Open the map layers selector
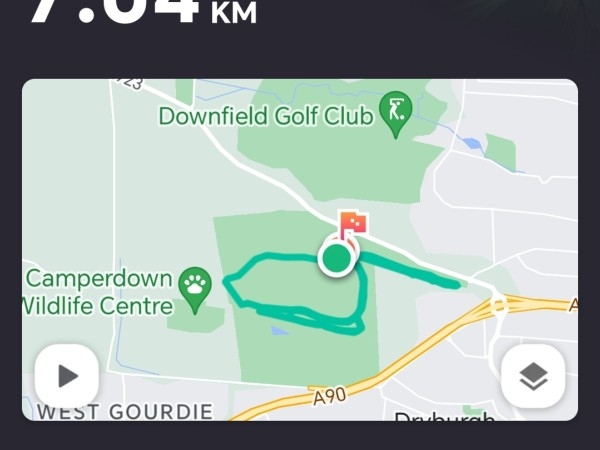600x450 pixels. click(x=532, y=376)
